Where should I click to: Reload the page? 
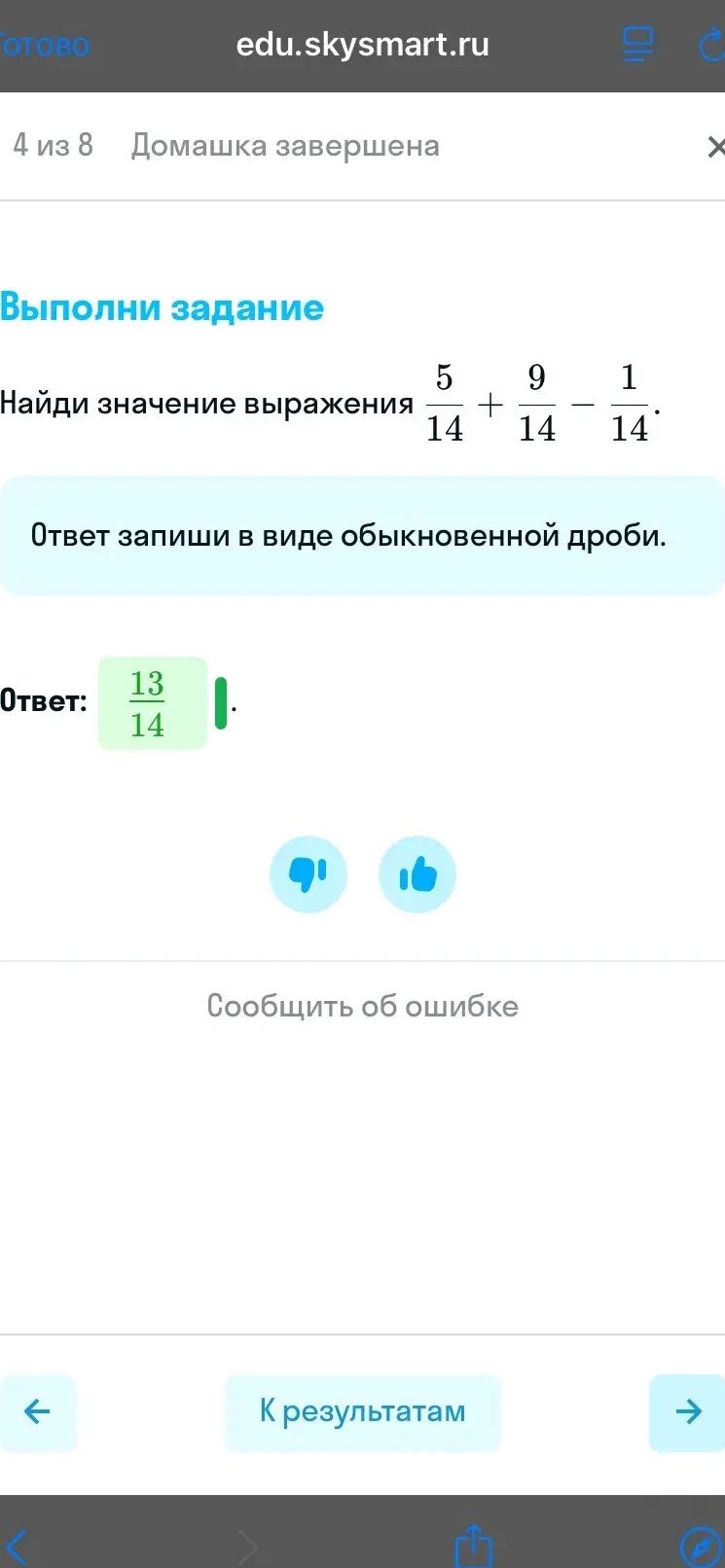[712, 45]
